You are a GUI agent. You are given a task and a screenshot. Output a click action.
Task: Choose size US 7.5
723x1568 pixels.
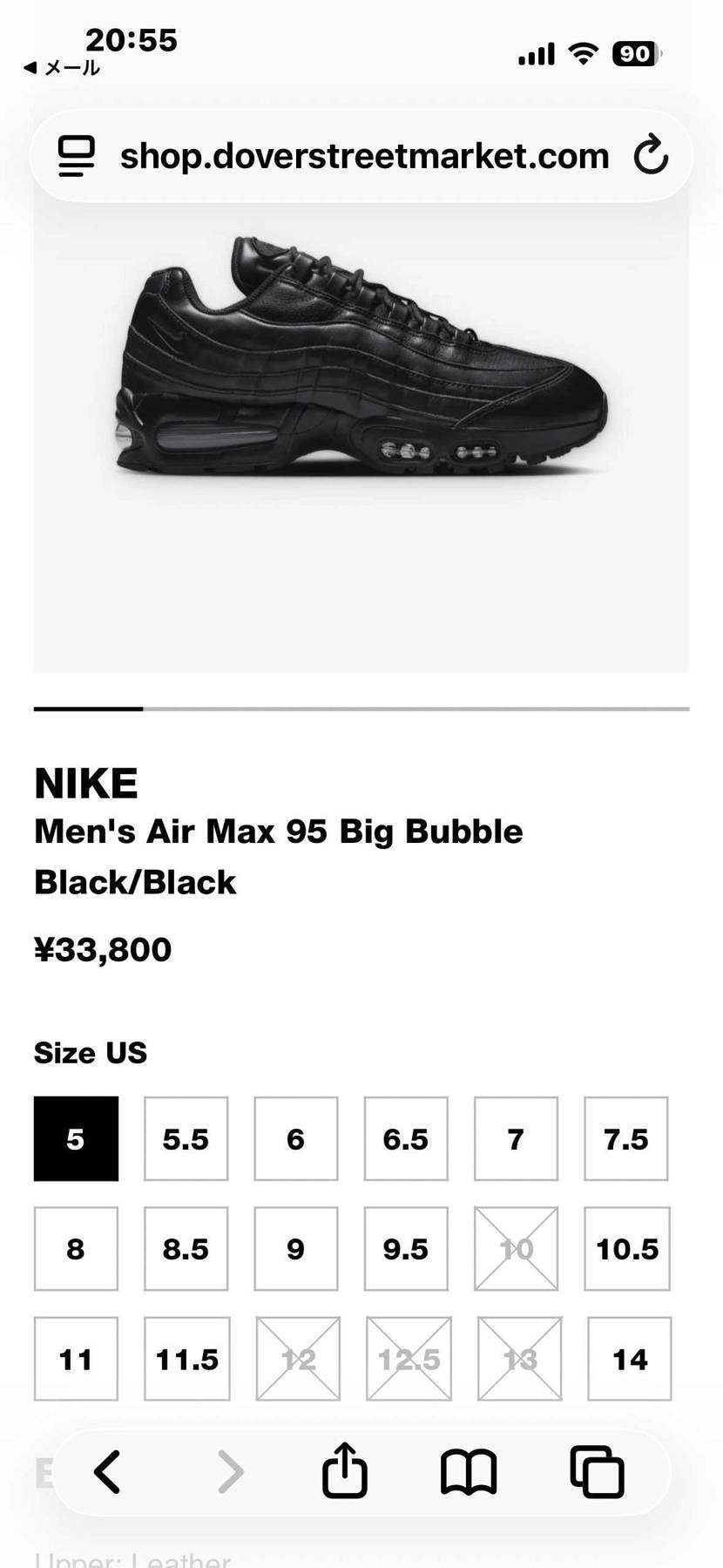pos(626,1139)
